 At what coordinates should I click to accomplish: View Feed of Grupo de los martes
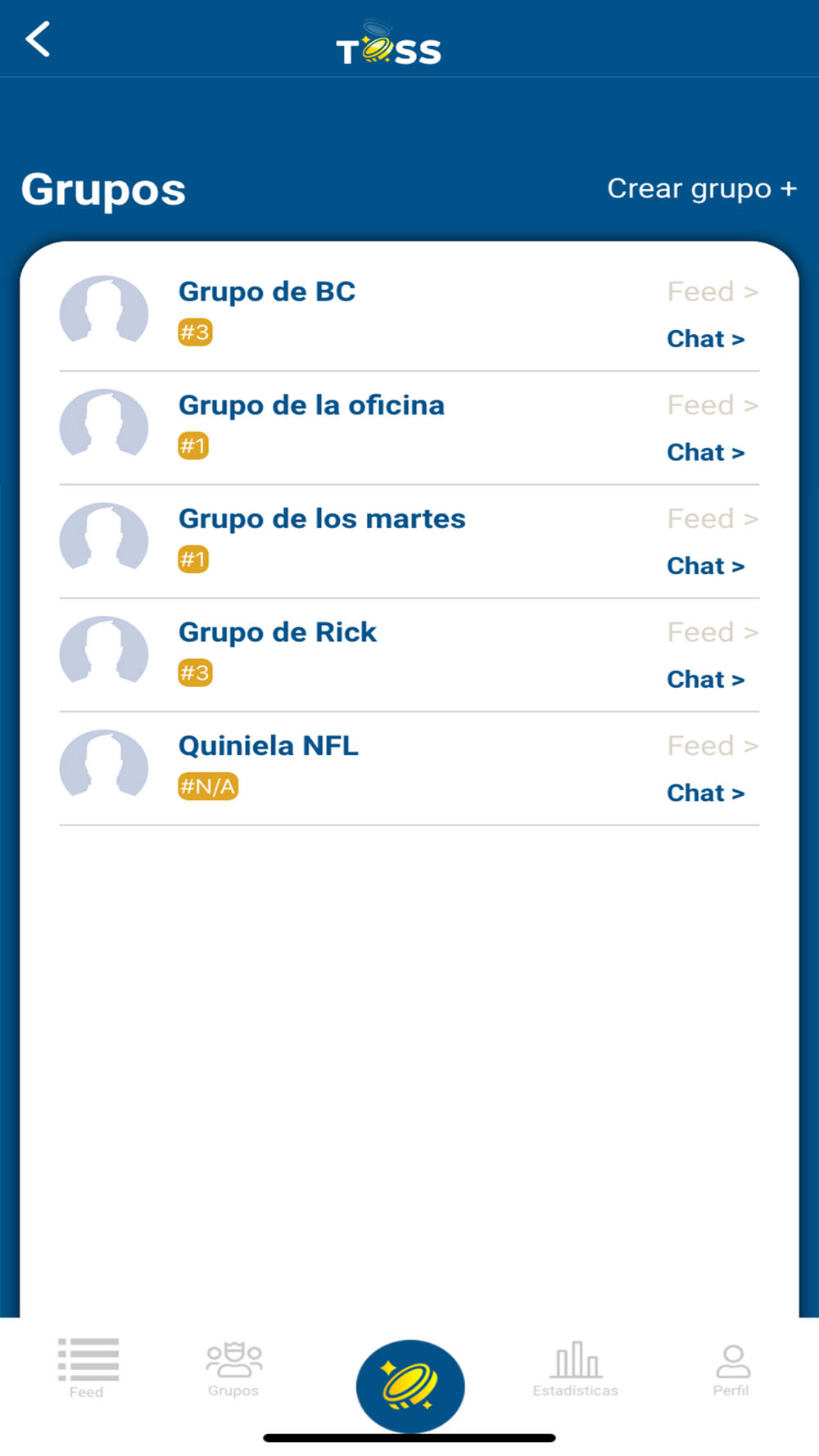[713, 518]
